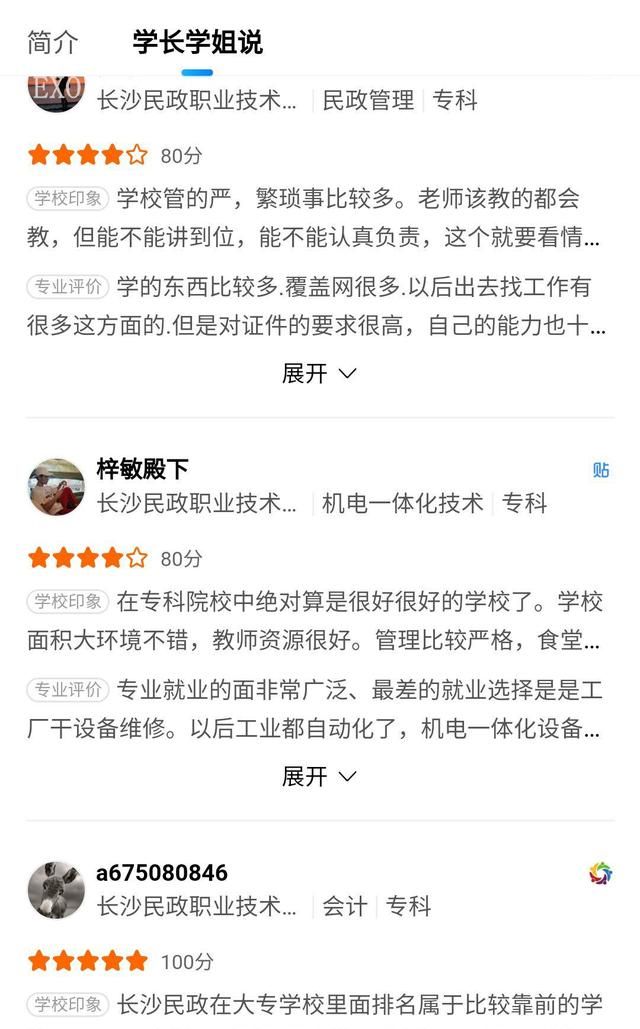Switch to the 简介 tab
Image resolution: width=640 pixels, height=1029 pixels.
click(x=53, y=43)
